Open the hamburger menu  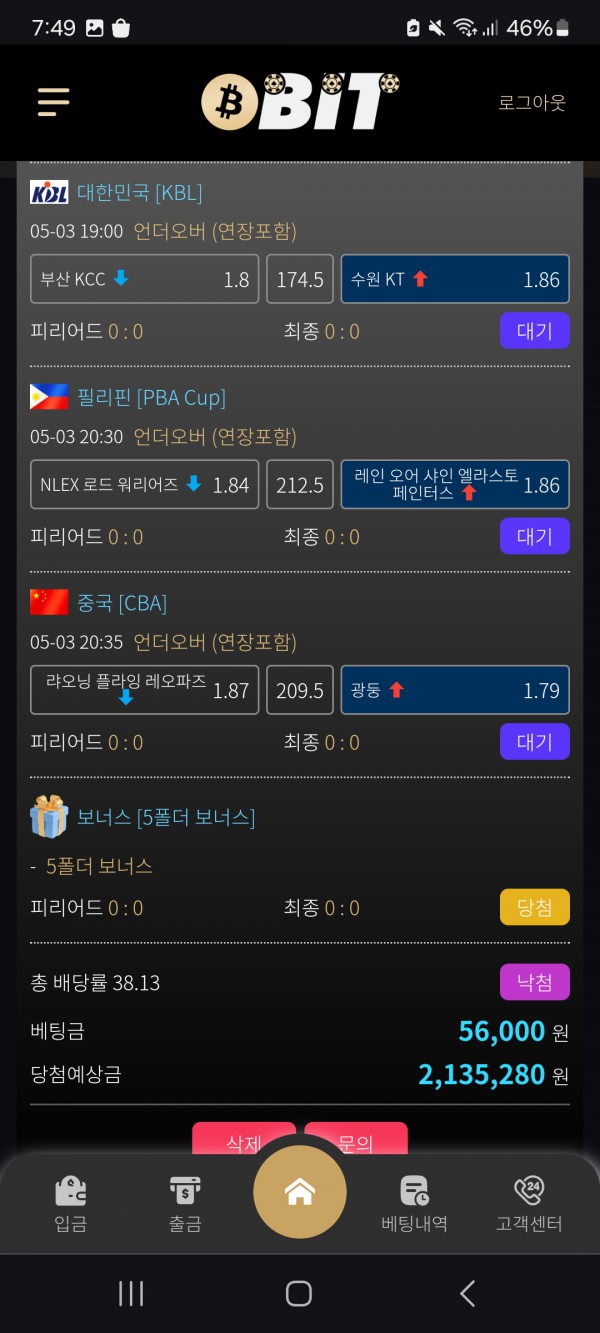53,102
